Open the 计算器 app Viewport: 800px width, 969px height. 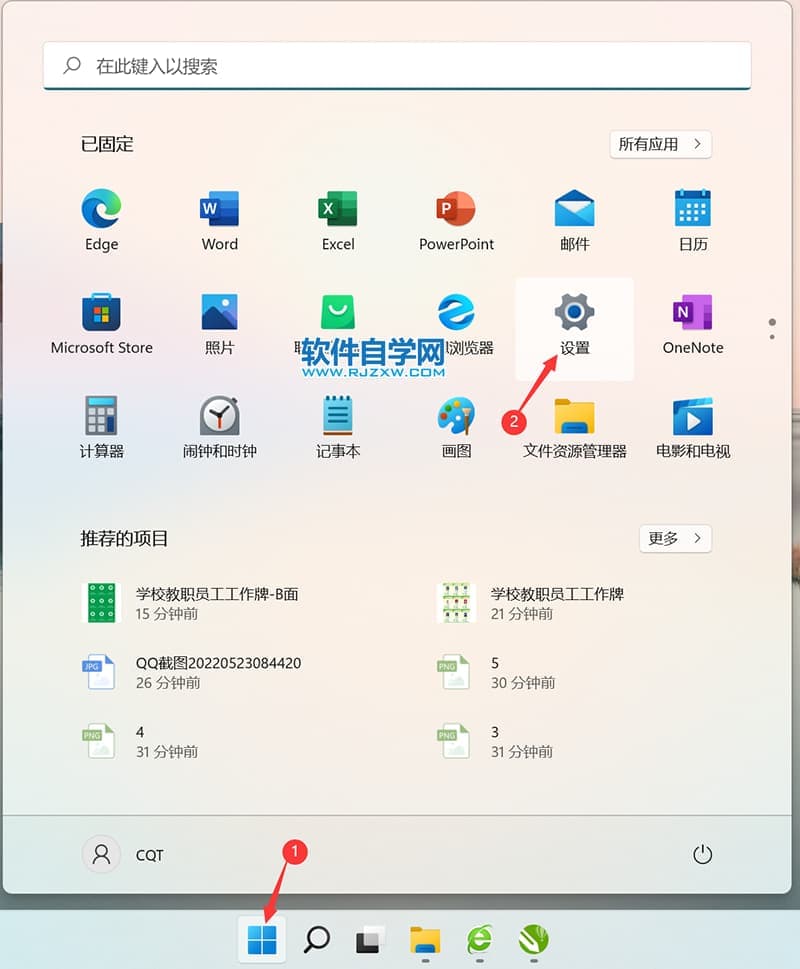[101, 427]
